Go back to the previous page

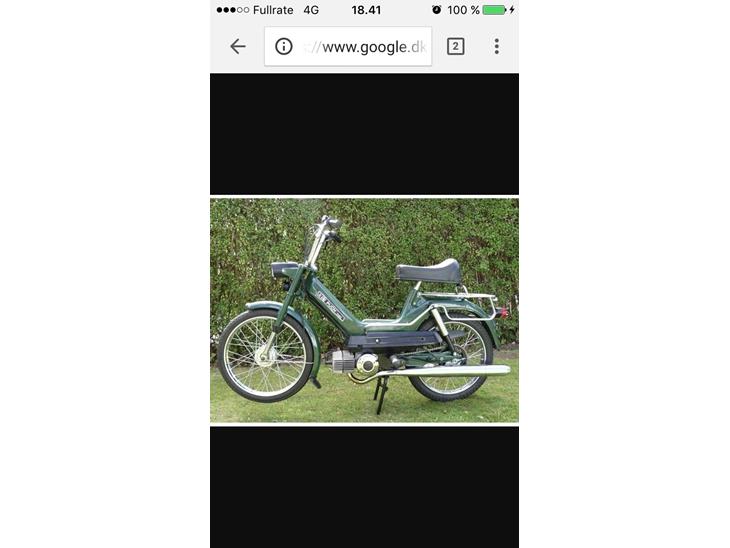click(238, 46)
